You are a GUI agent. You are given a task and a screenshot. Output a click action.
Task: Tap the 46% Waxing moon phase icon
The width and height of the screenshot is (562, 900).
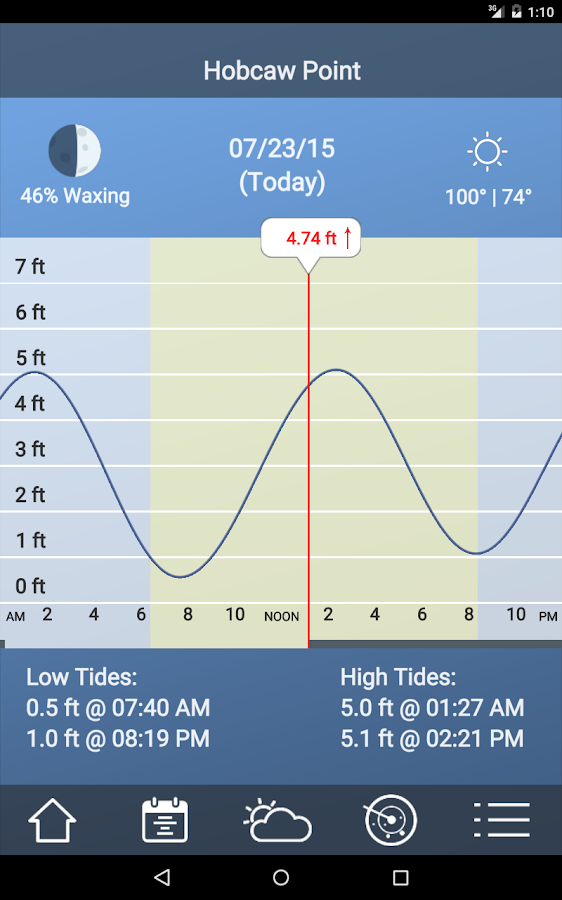(75, 150)
